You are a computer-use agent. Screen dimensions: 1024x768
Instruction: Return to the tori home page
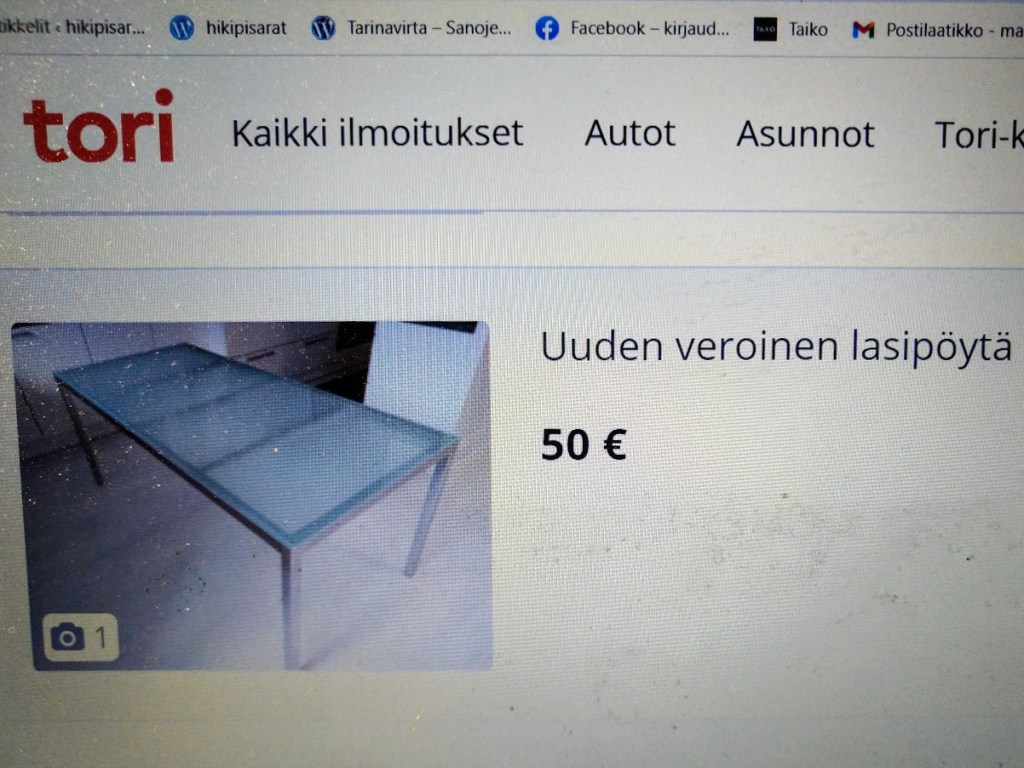click(98, 128)
